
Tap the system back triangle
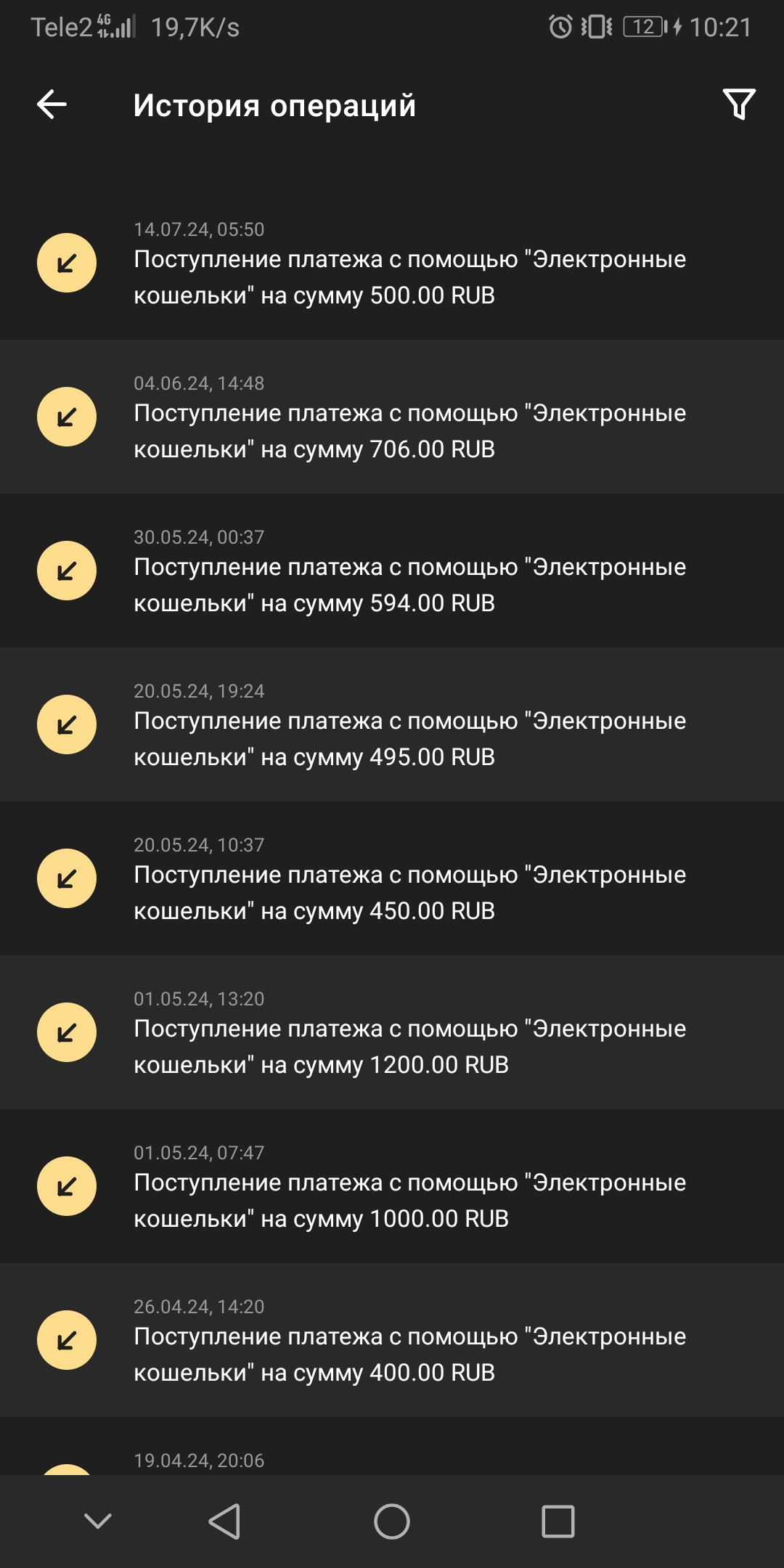225,1521
